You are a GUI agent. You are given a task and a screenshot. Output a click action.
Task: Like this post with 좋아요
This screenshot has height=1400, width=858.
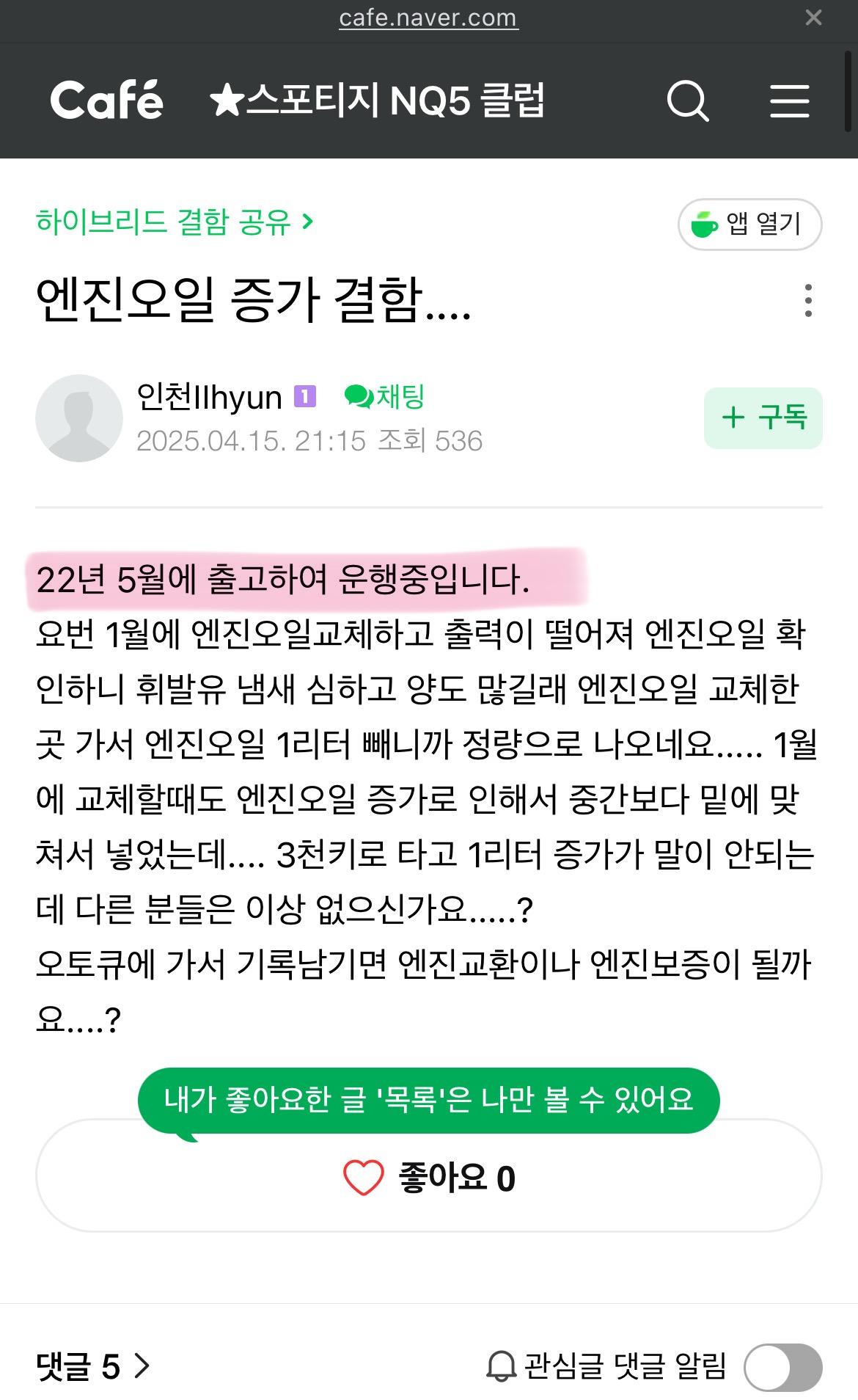click(429, 1178)
